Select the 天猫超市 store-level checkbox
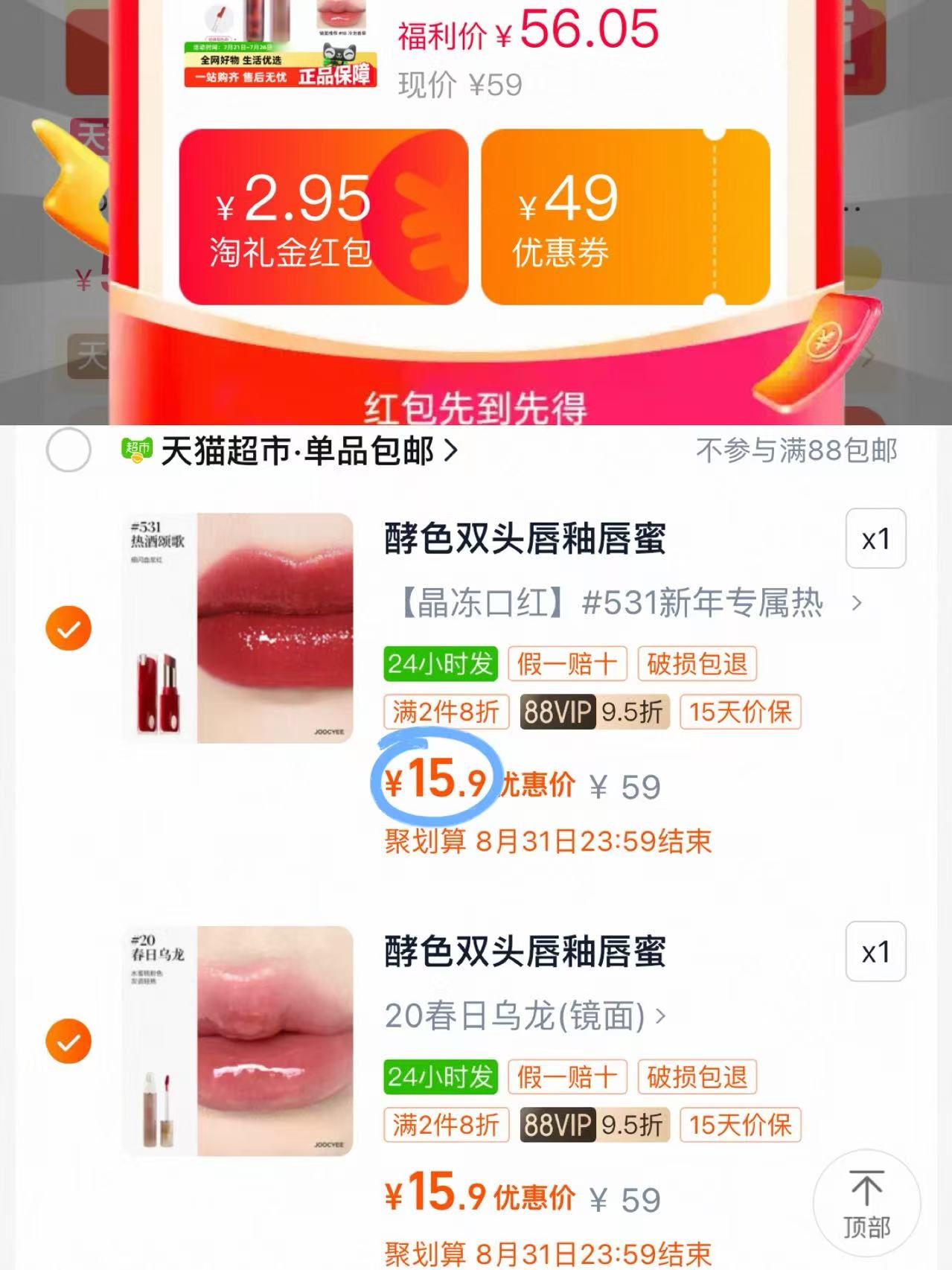 [x=70, y=449]
